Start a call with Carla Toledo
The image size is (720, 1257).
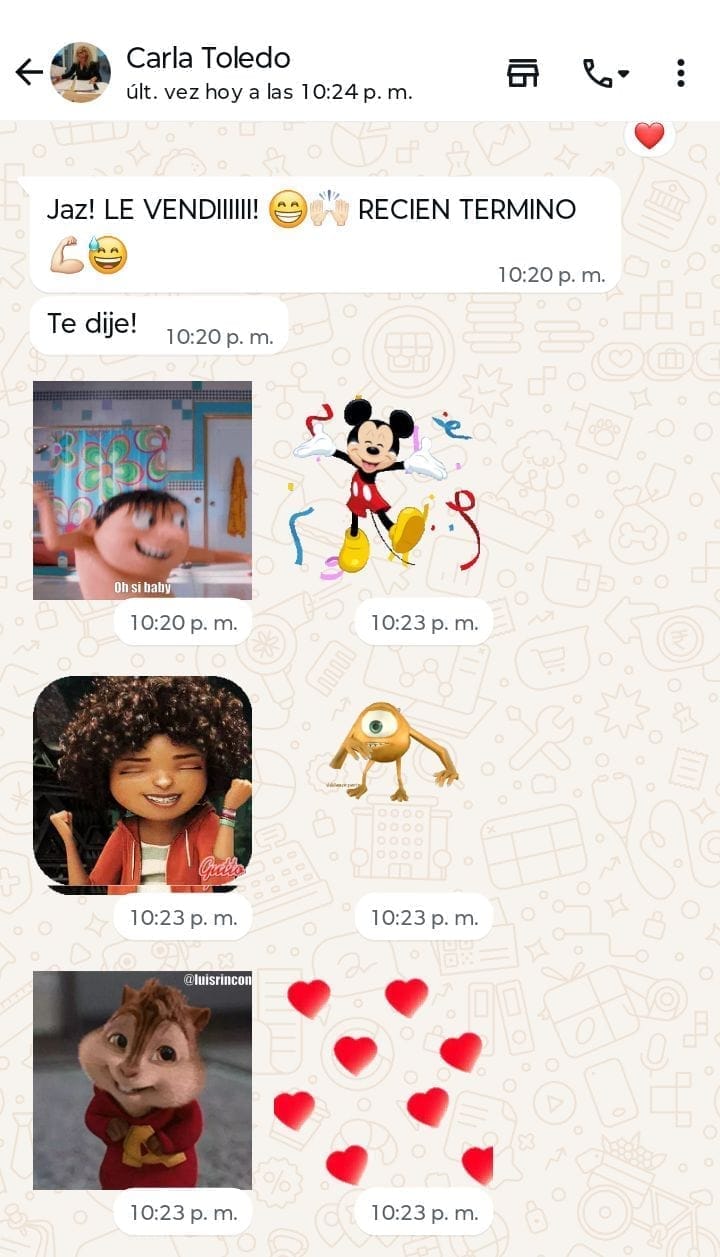pyautogui.click(x=605, y=73)
